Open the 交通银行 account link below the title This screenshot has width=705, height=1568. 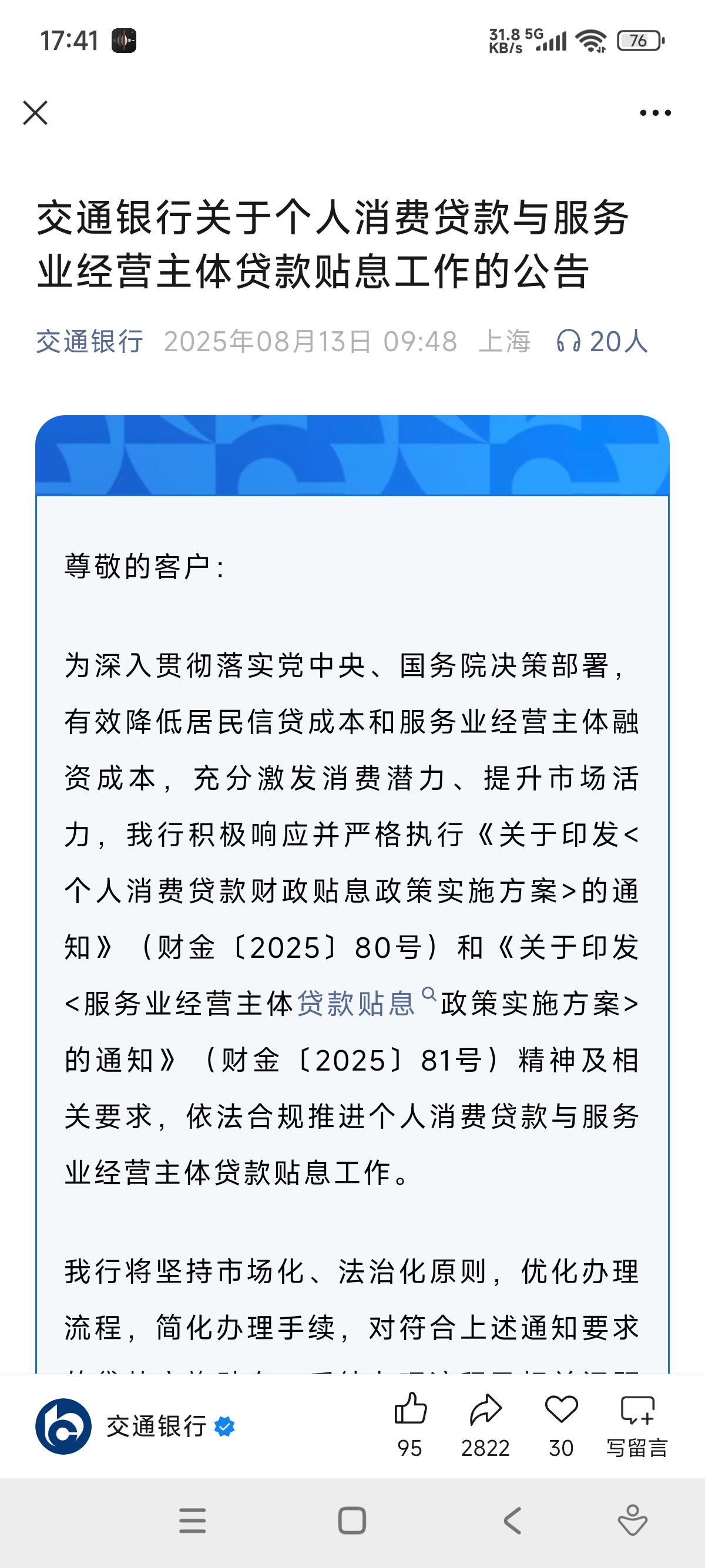point(89,341)
